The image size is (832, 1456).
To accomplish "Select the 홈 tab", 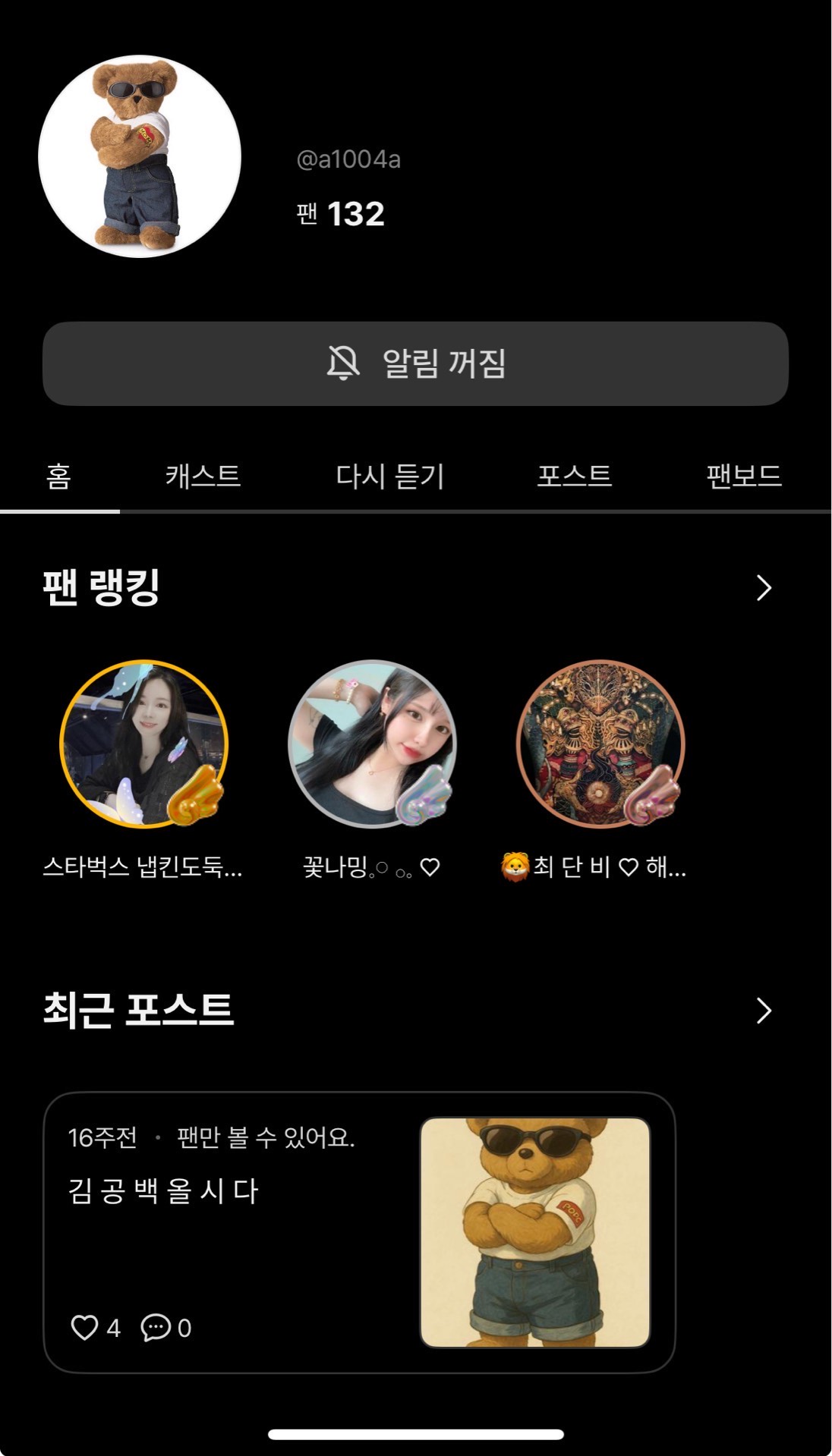I will point(58,476).
